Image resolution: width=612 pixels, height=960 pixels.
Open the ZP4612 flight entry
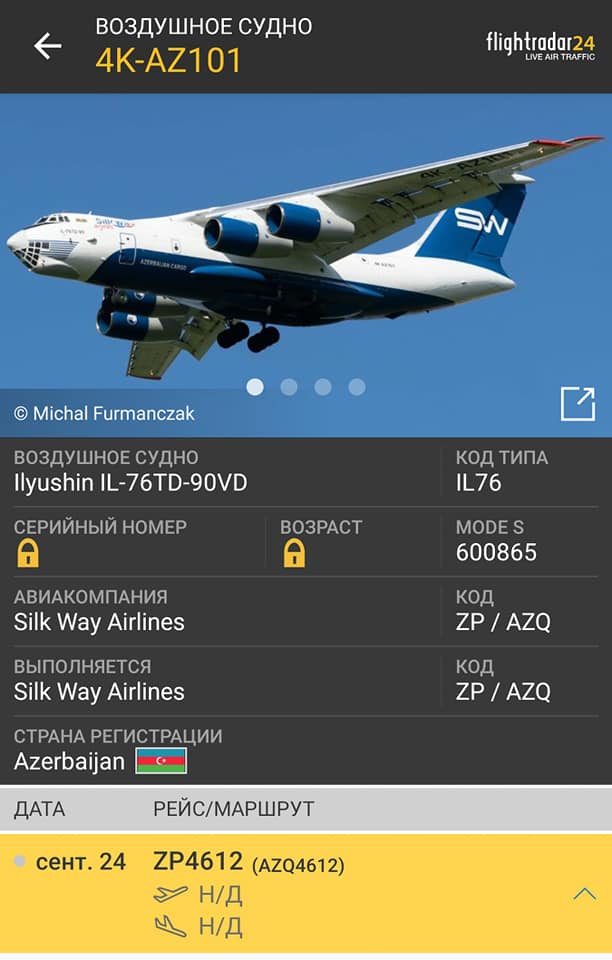point(198,863)
